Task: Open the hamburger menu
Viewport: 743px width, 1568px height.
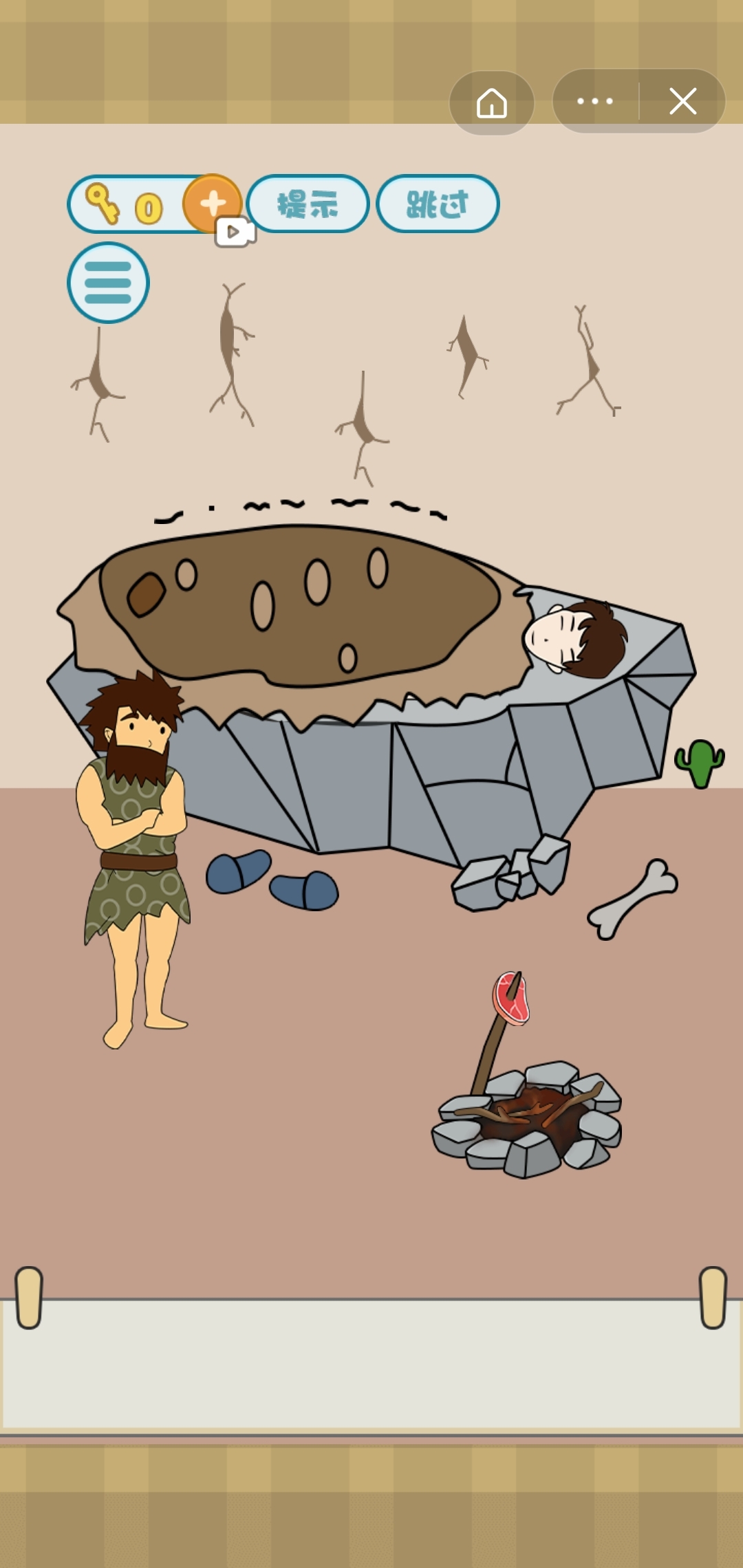Action: (108, 283)
